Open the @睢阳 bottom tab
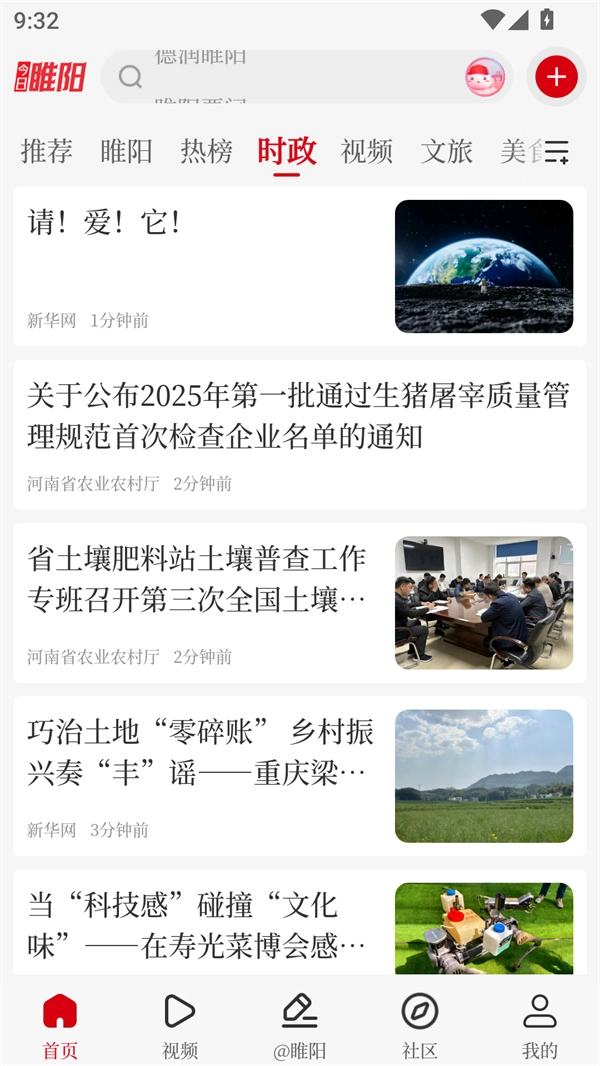 [300, 1026]
